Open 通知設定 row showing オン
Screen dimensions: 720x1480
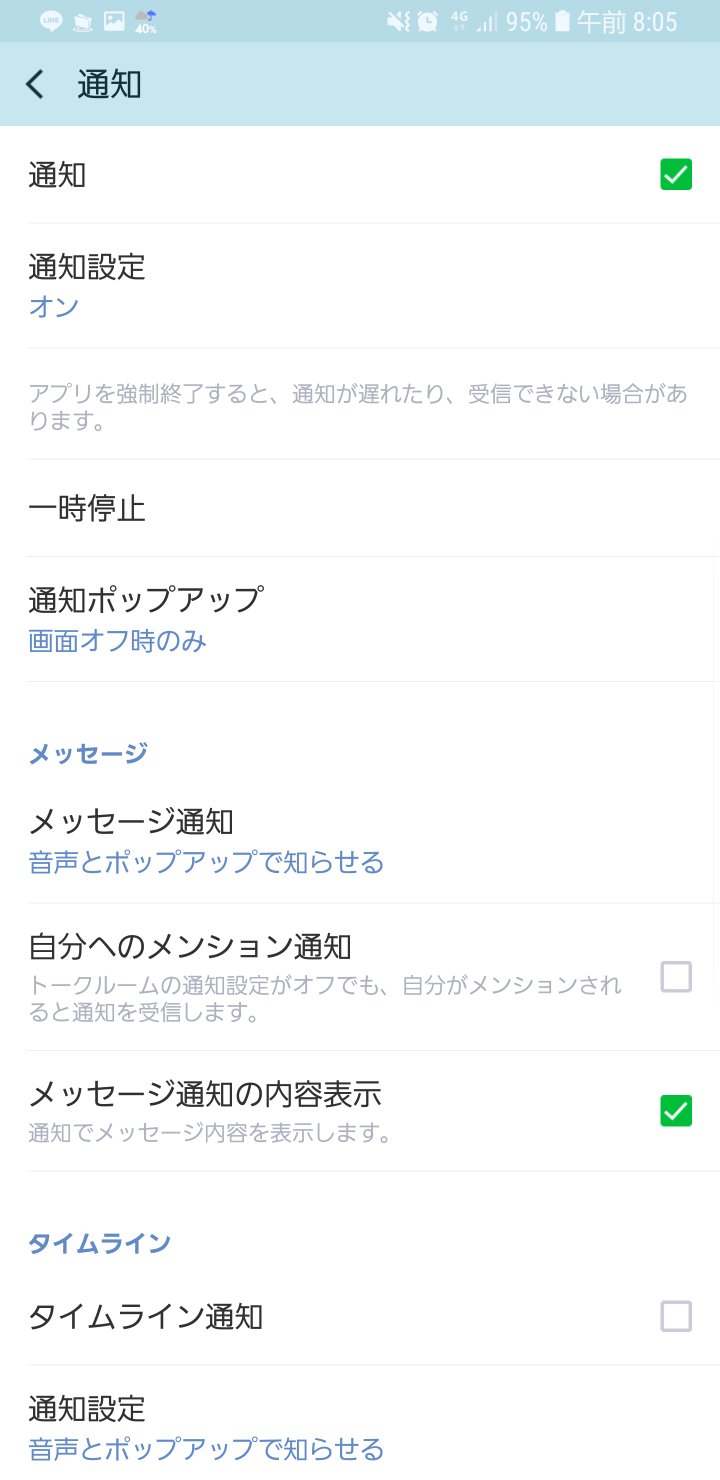pos(360,286)
